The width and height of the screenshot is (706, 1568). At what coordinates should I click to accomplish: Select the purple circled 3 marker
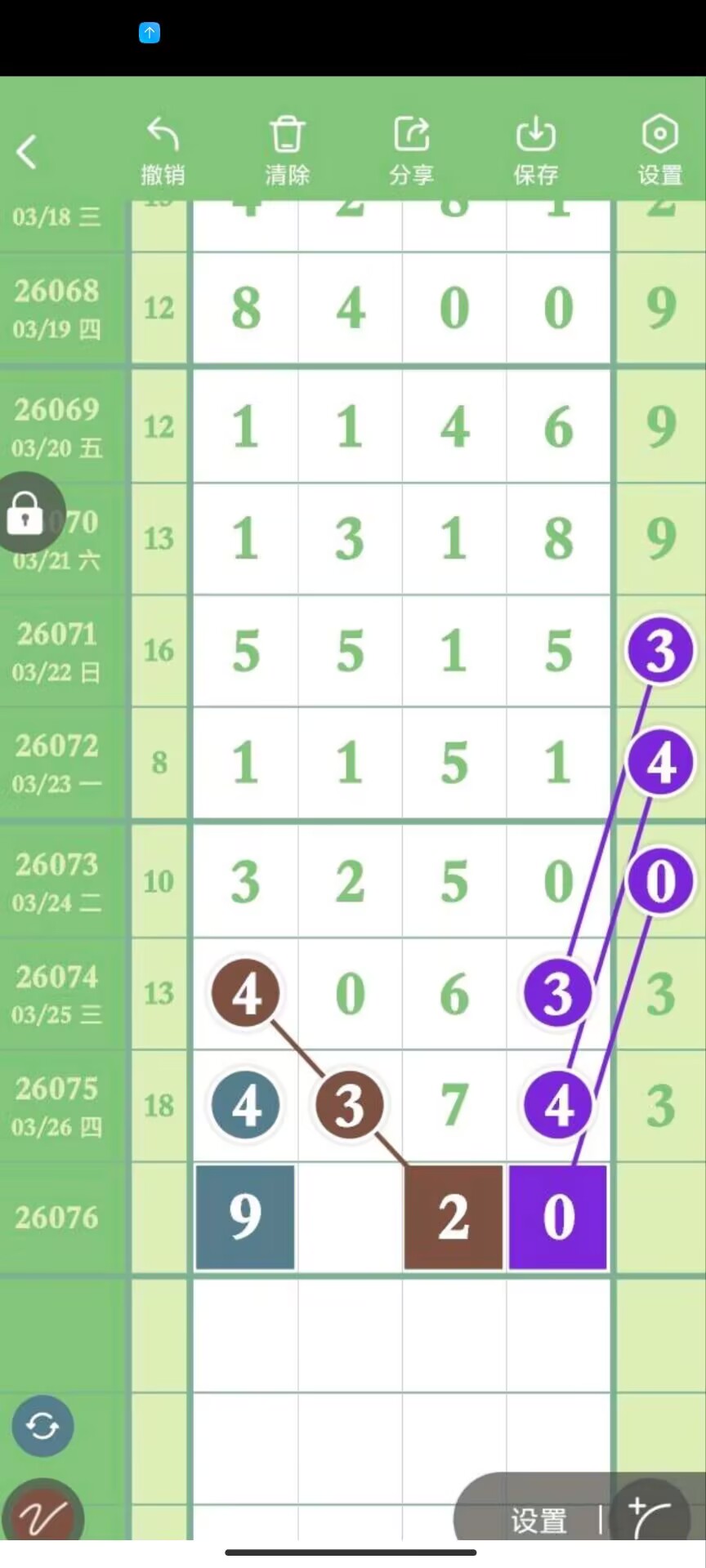(x=659, y=650)
